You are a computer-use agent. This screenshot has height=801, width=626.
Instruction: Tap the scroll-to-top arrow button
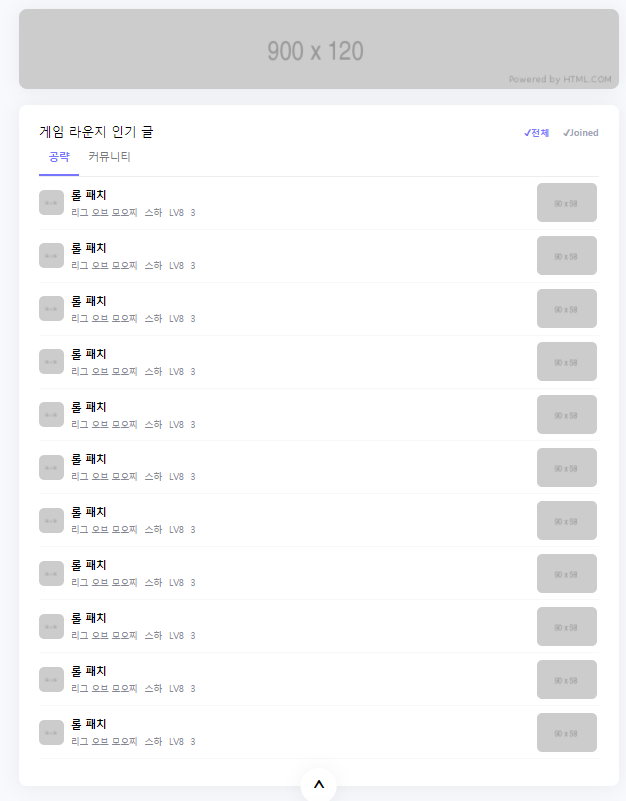[x=318, y=785]
